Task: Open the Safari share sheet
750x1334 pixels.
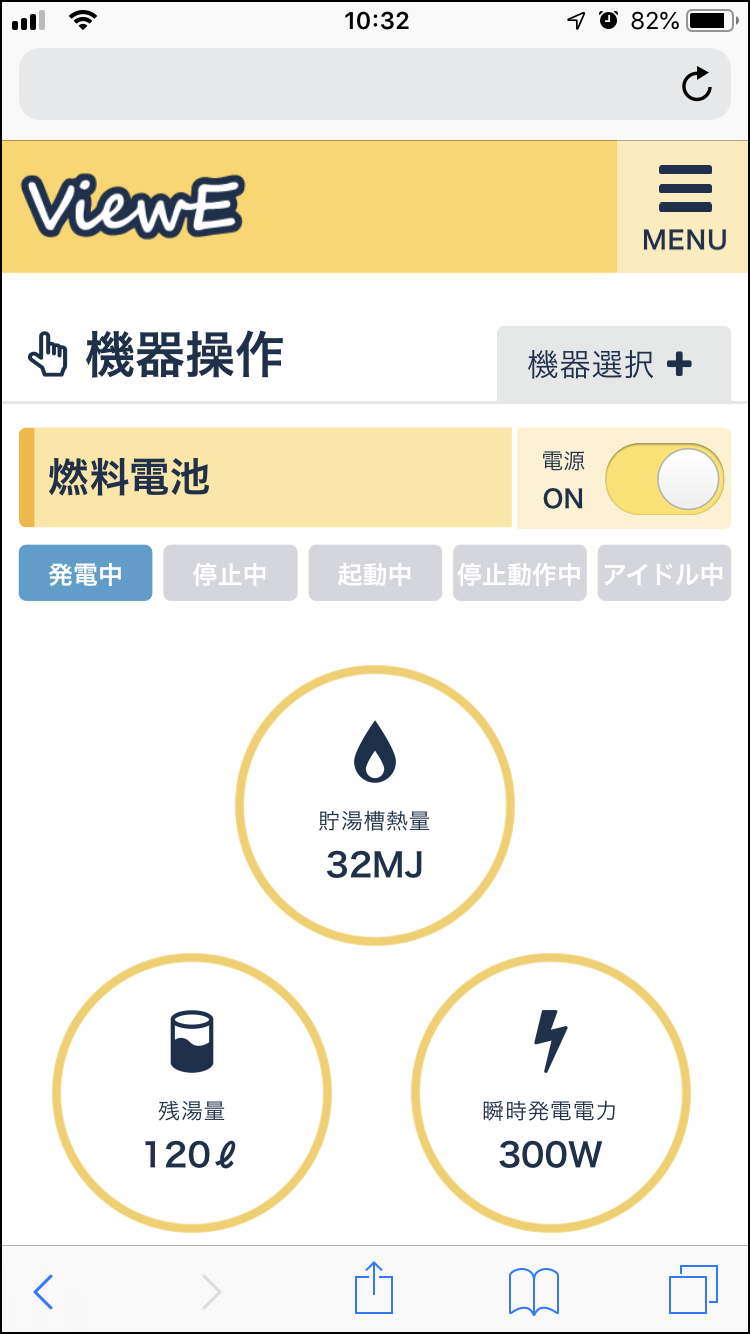Action: tap(375, 1288)
